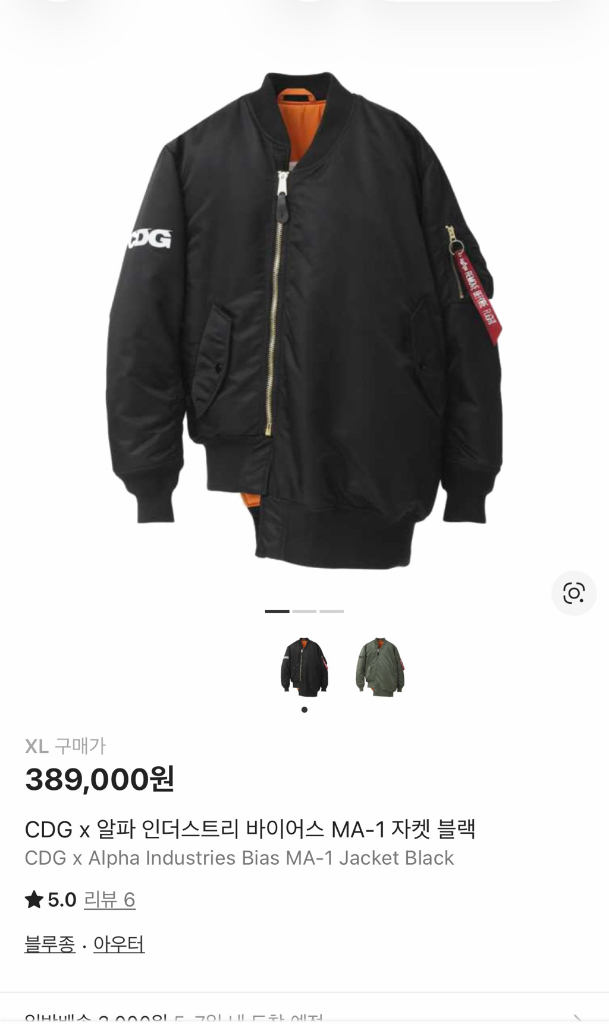This screenshot has width=609, height=1024.
Task: Select the green jacket color thumbnail
Action: (380, 667)
